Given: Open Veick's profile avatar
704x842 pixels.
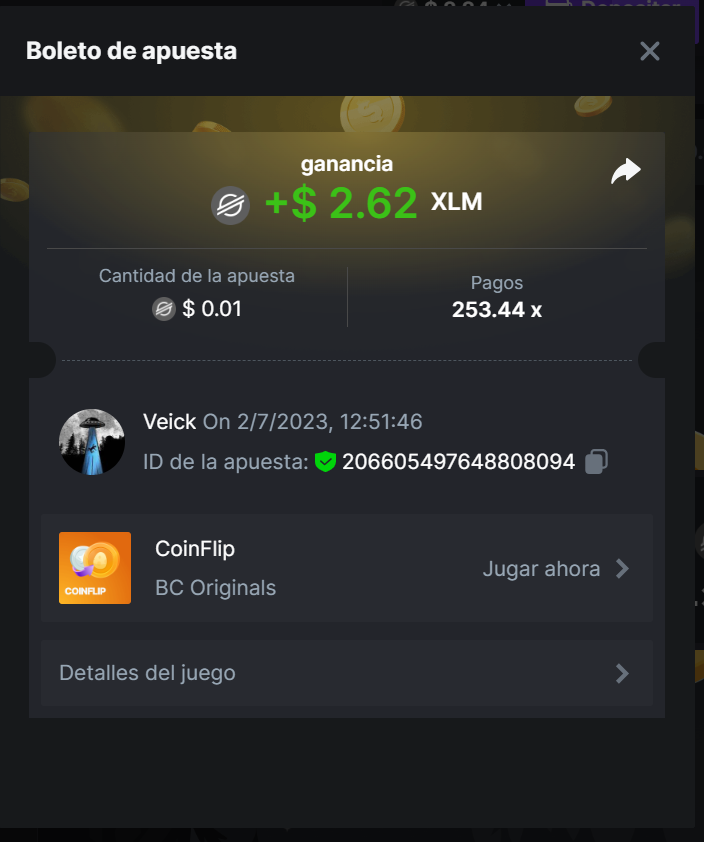Looking at the screenshot, I should (x=92, y=441).
